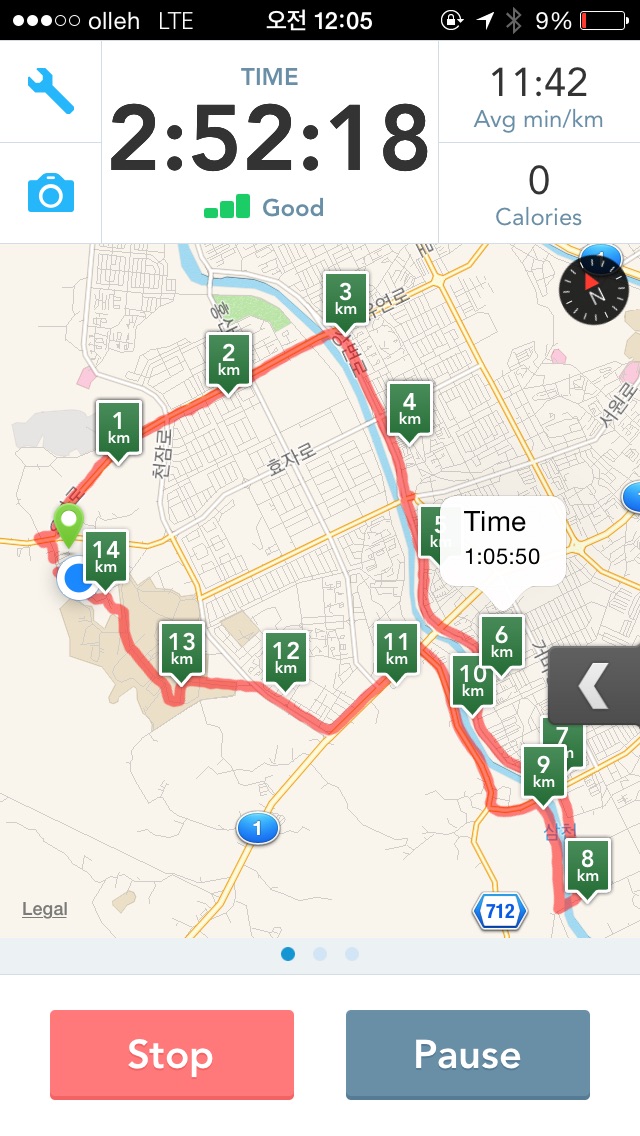Pause the workout
This screenshot has height=1136, width=640.
click(467, 1055)
